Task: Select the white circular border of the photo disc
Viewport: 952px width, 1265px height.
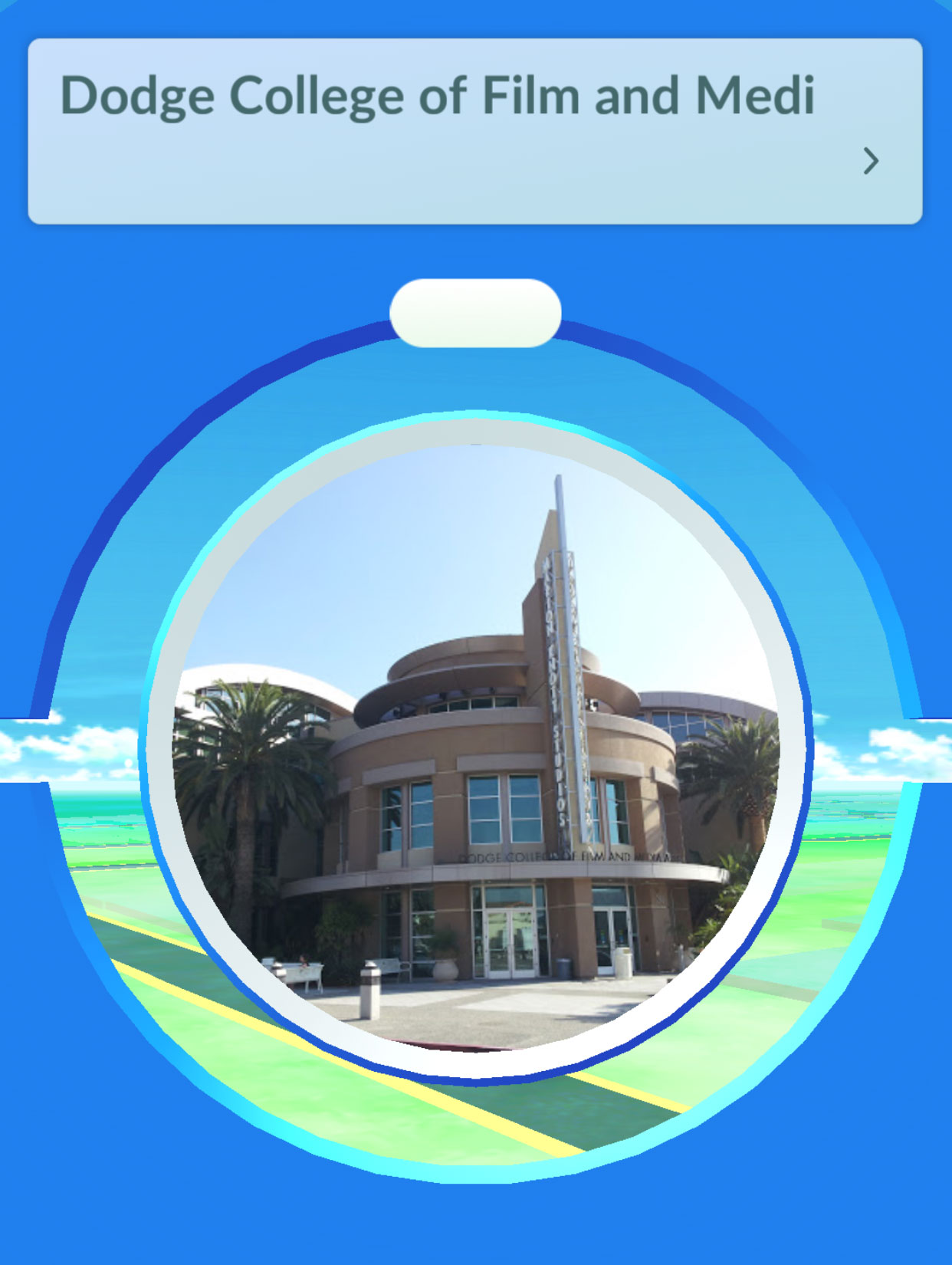Action: 475,1066
